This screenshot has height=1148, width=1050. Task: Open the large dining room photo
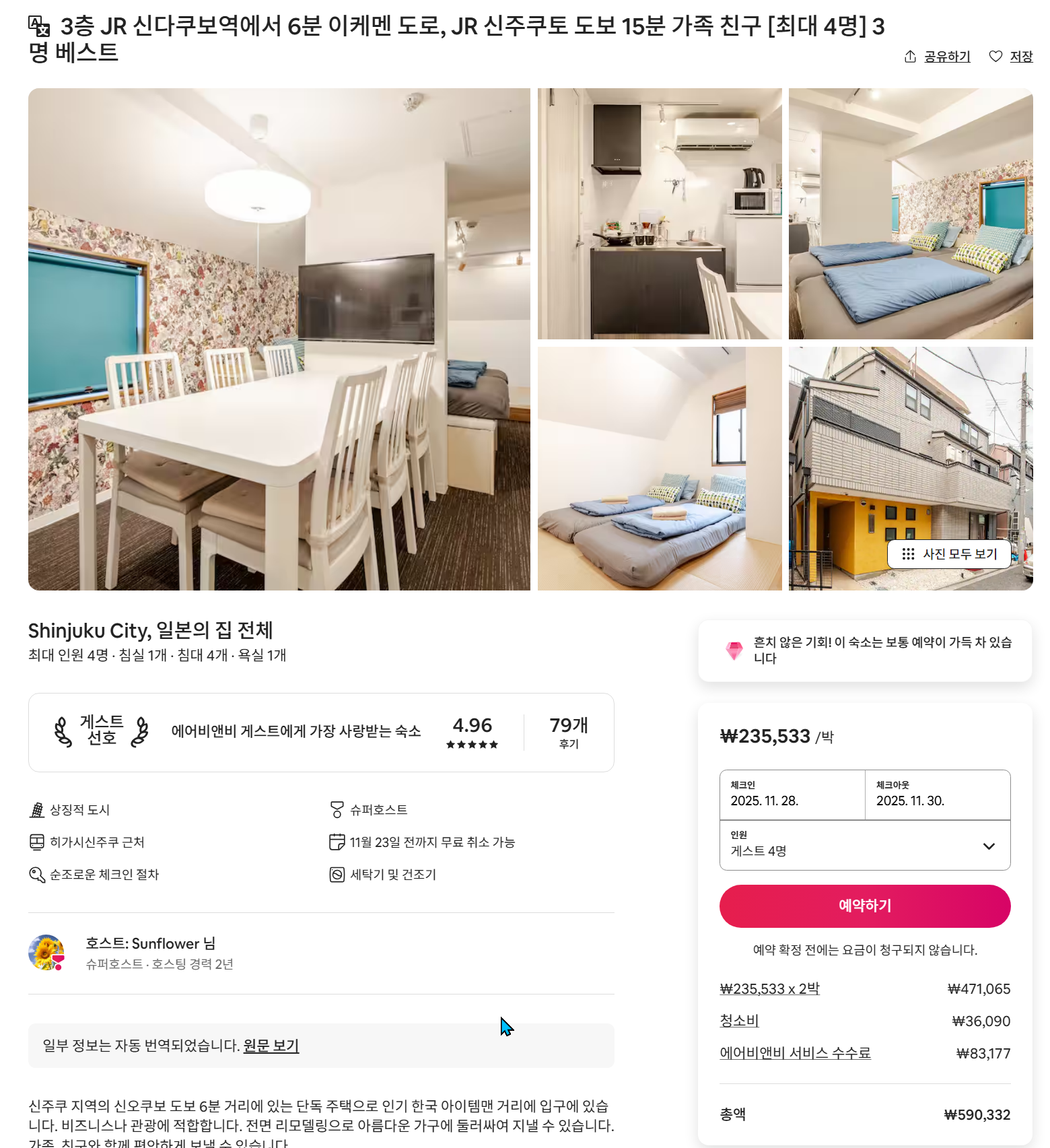279,339
